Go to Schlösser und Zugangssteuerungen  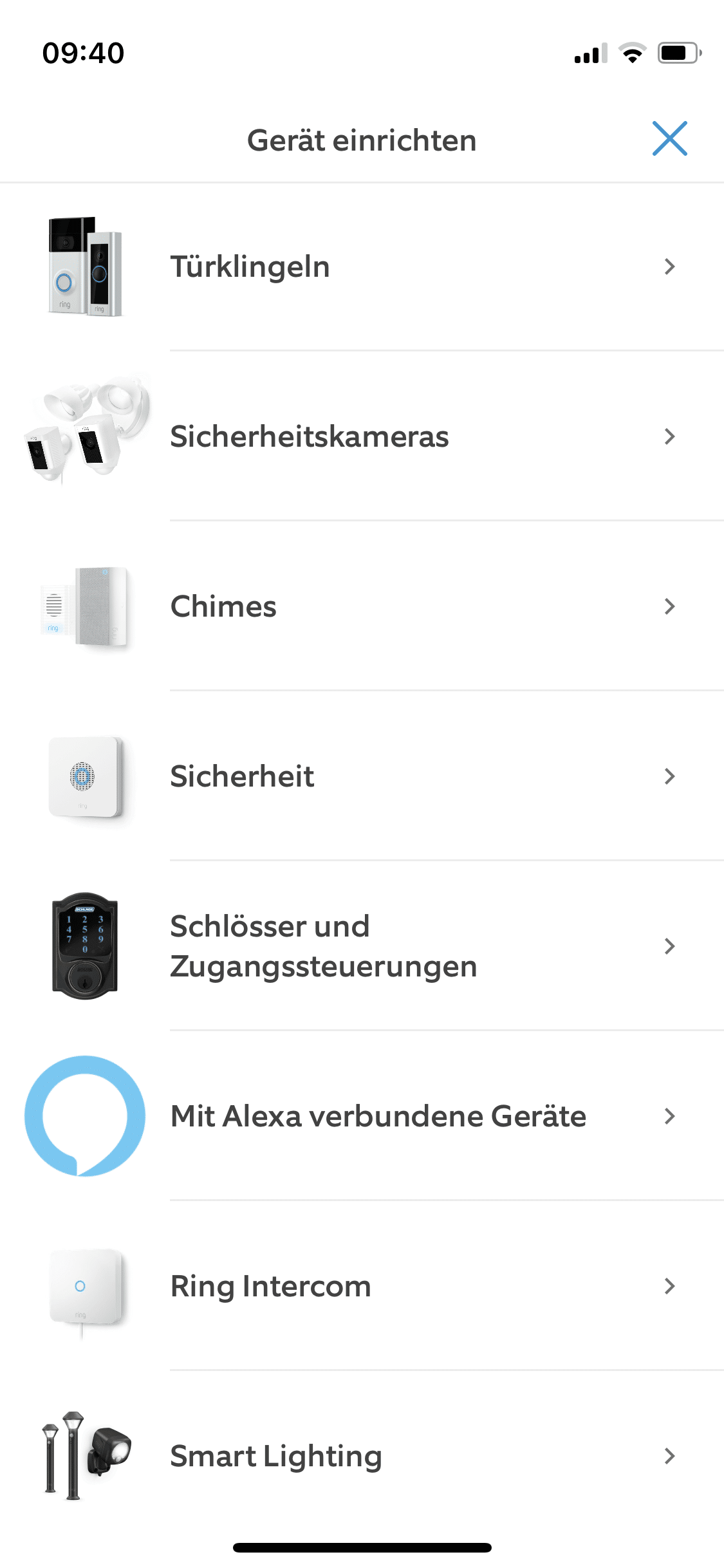point(362,946)
